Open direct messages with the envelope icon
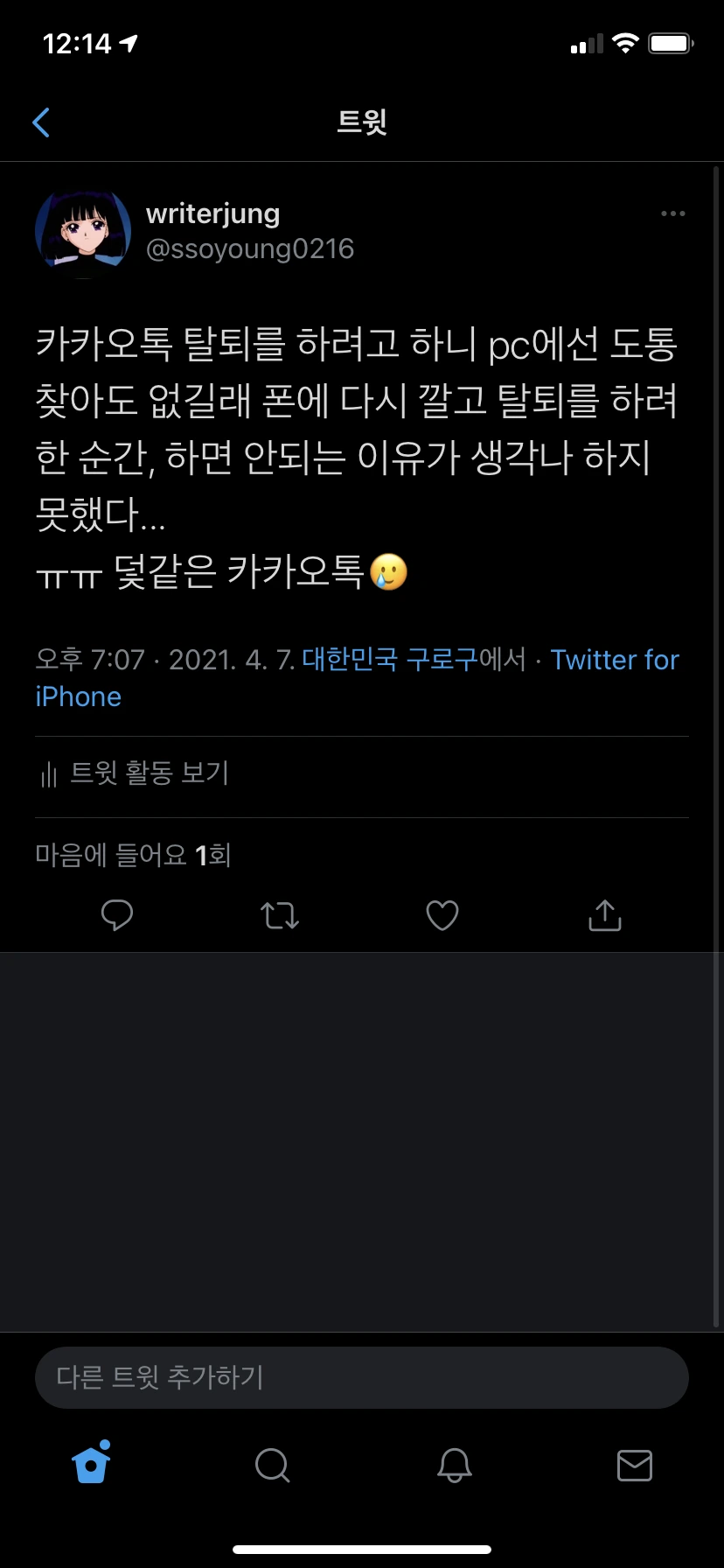 coord(635,1466)
